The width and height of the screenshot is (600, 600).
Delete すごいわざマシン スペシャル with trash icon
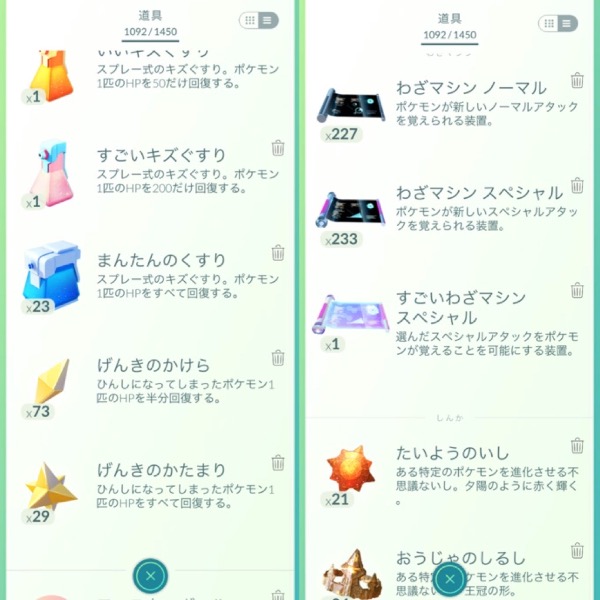[577, 291]
